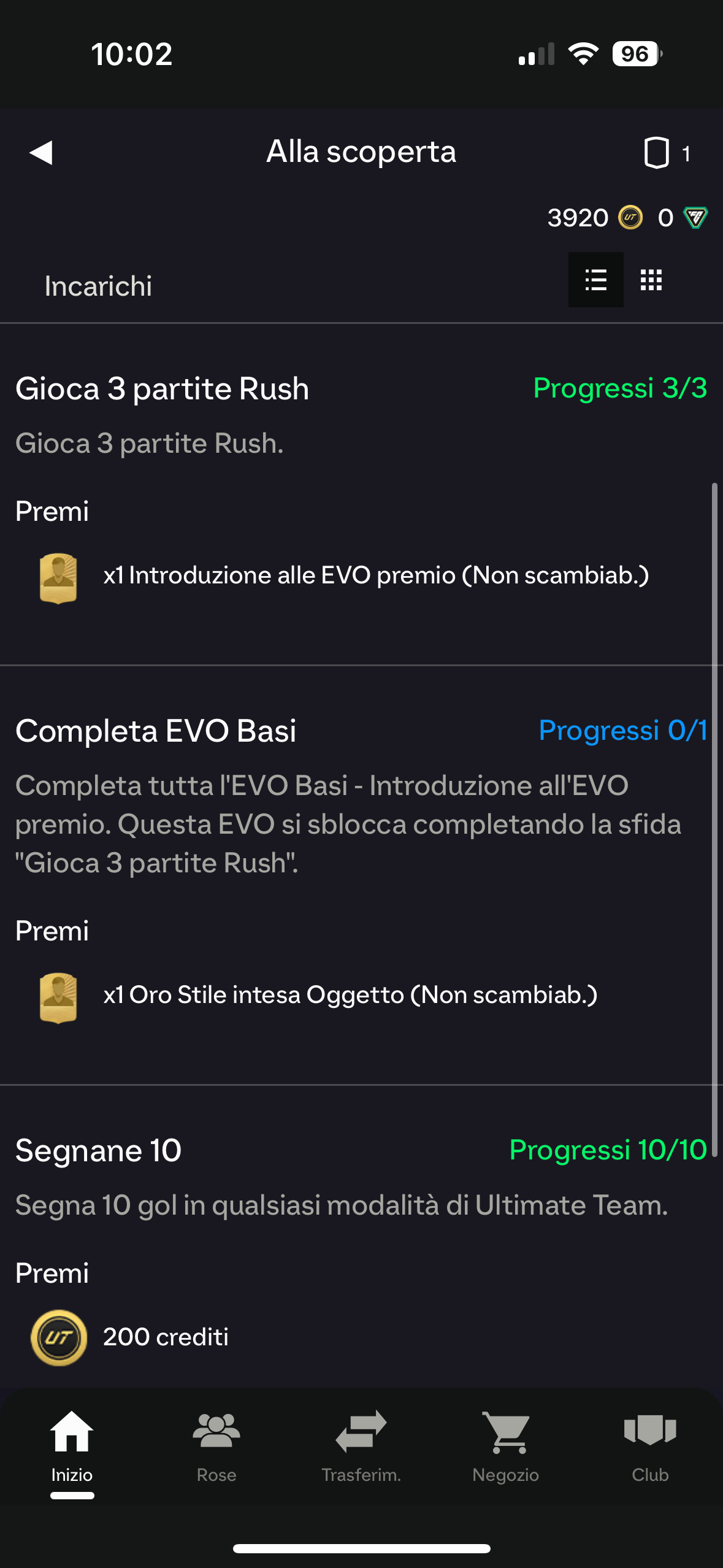Open the Negozio tab
The height and width of the screenshot is (1568, 723).
(x=506, y=1447)
